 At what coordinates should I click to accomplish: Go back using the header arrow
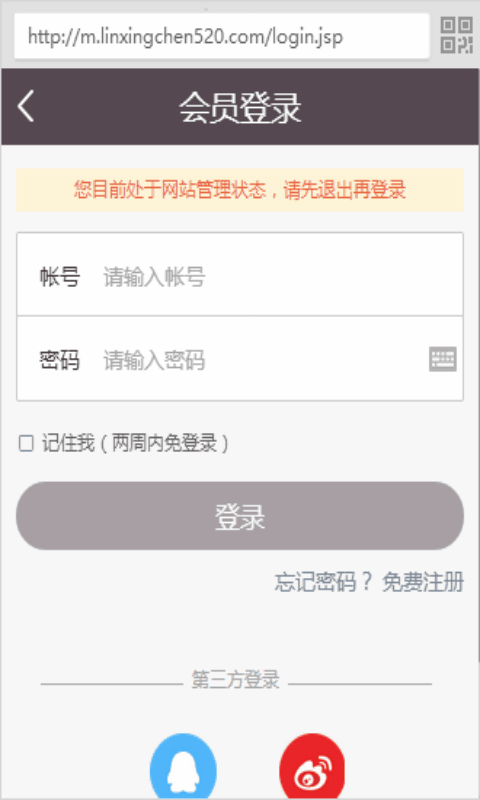[26, 106]
